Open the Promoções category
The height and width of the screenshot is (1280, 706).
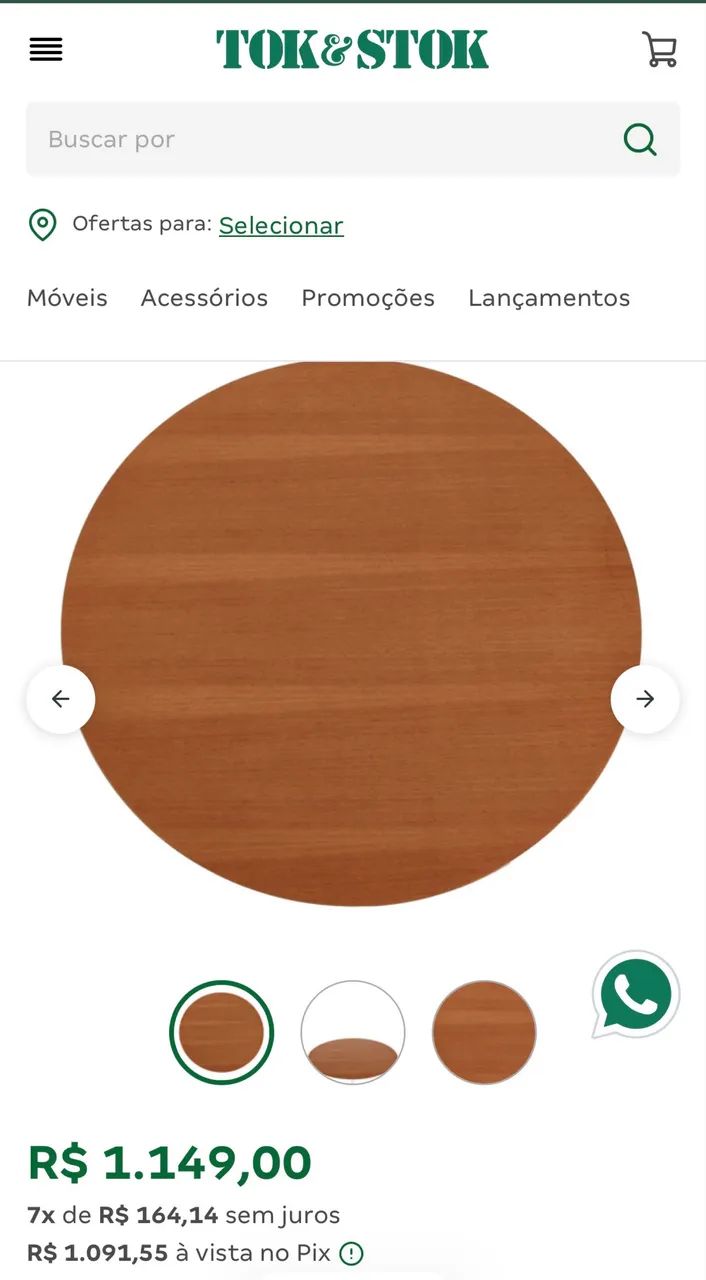pyautogui.click(x=368, y=298)
